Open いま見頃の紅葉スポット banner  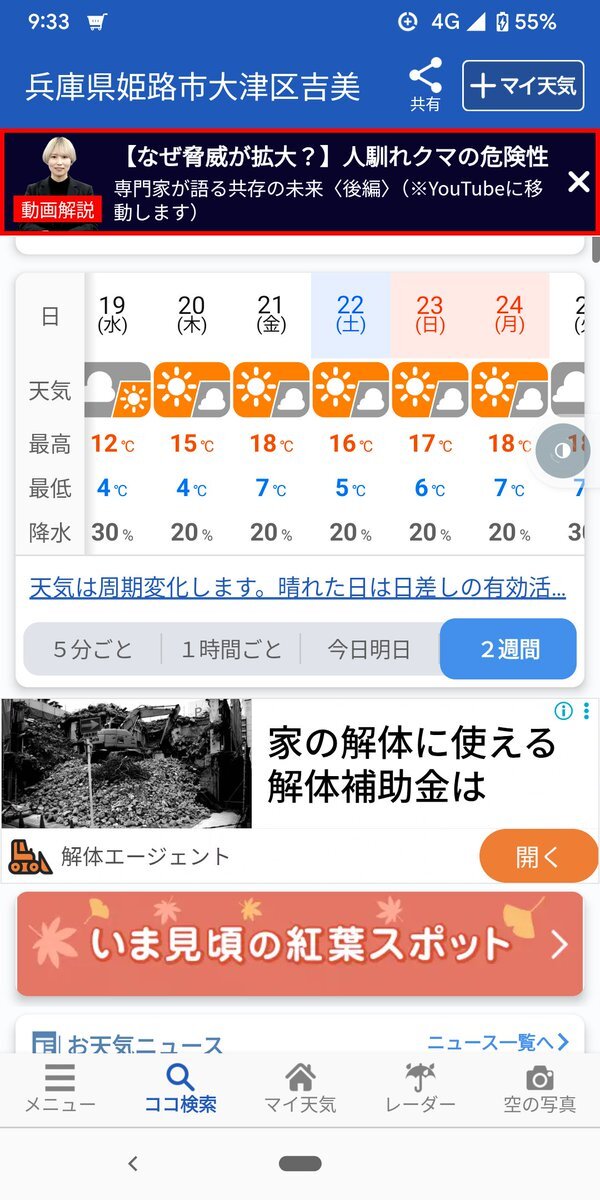click(300, 944)
